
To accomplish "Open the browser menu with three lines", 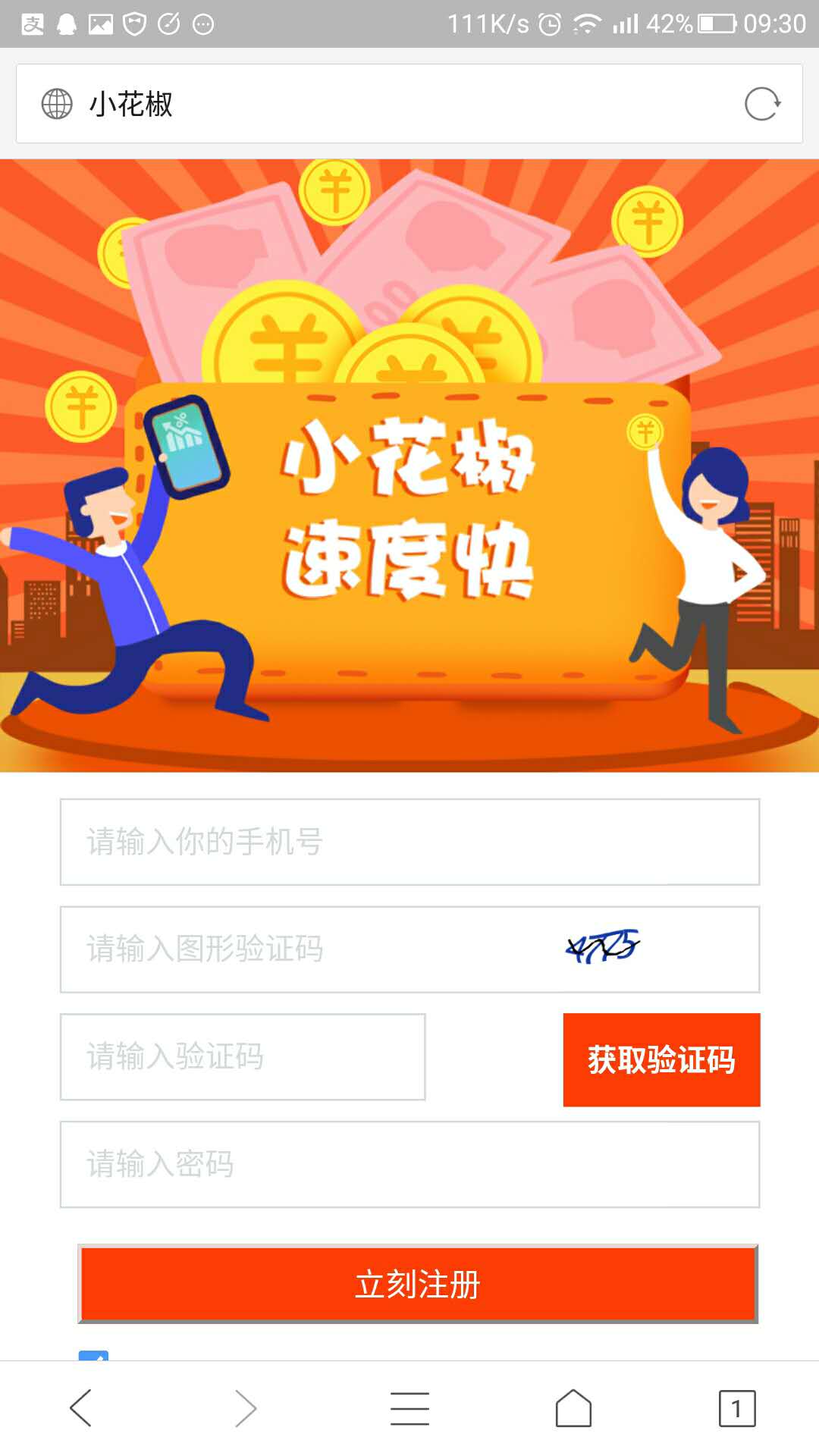I will point(409,1408).
